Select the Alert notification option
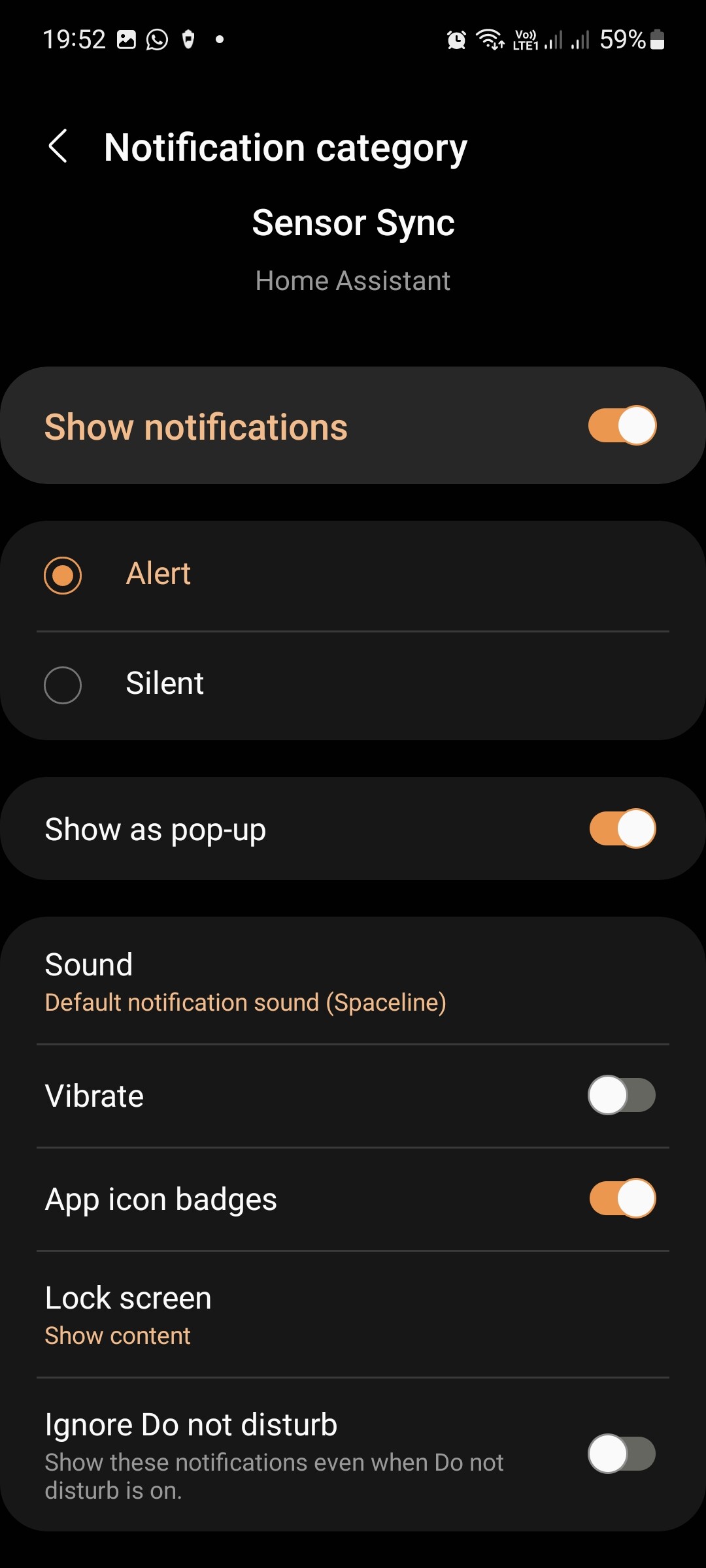 click(62, 576)
